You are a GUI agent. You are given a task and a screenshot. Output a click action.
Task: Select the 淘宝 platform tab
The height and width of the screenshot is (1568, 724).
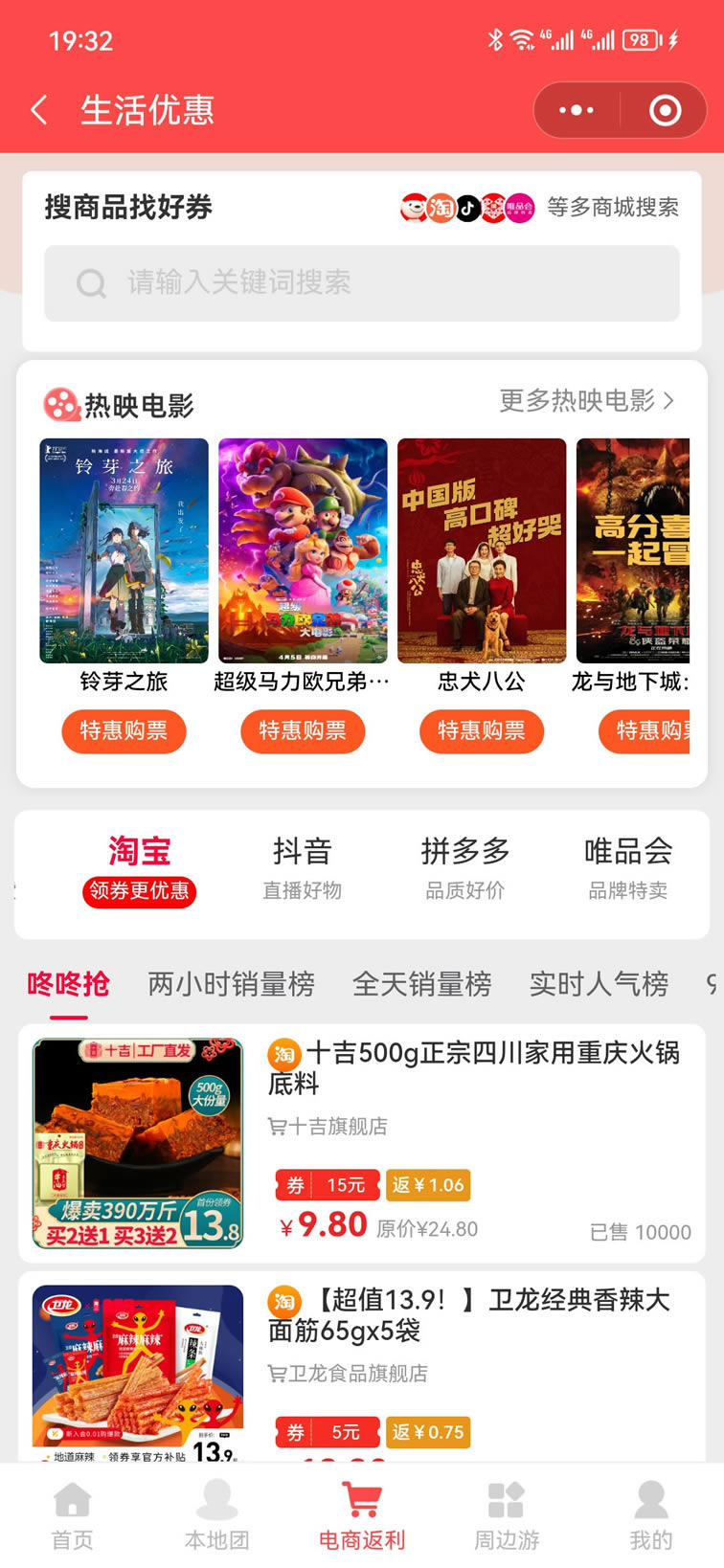[x=139, y=869]
